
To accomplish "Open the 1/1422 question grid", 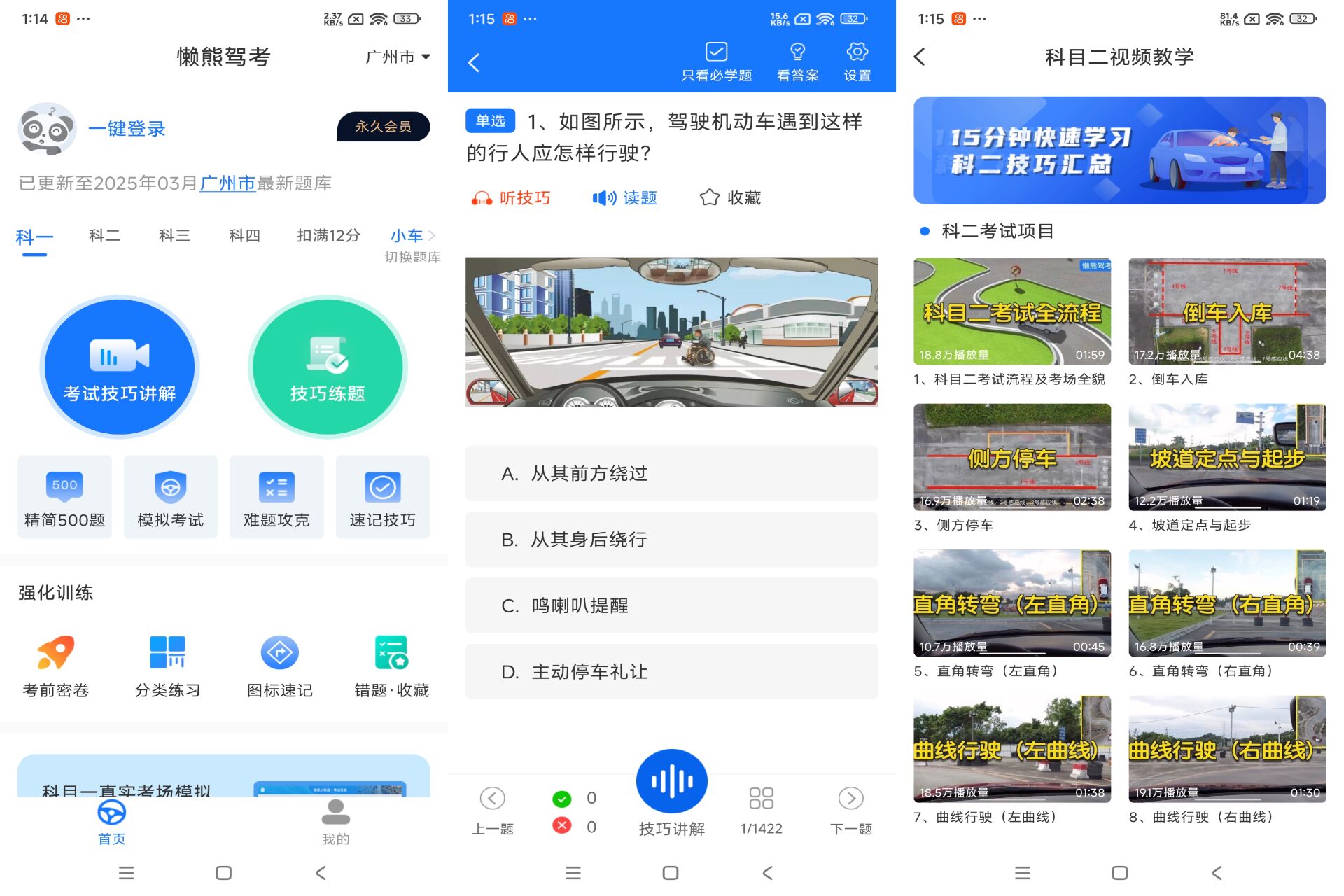I will (x=761, y=810).
